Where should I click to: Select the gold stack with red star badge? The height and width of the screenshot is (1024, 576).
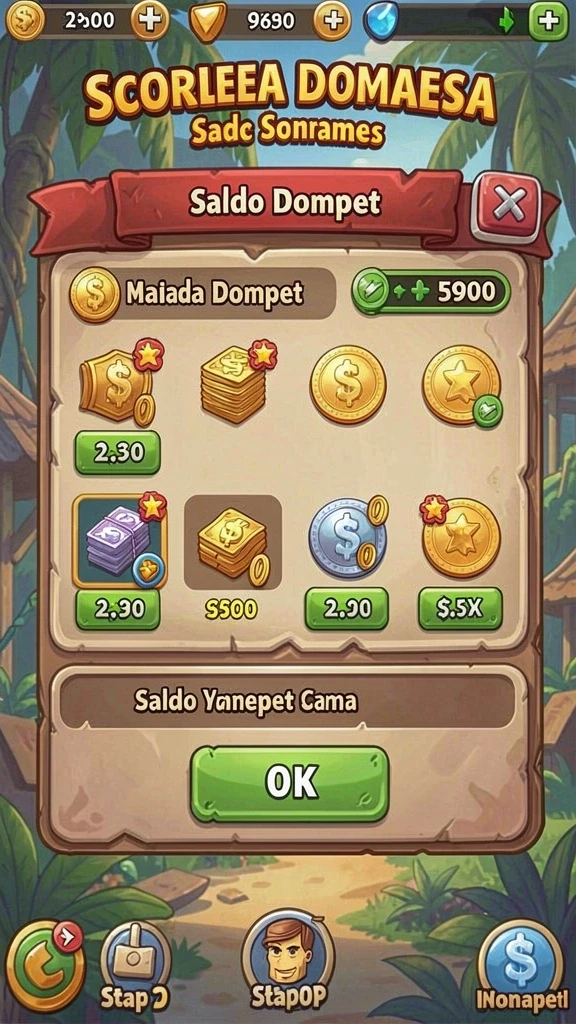pyautogui.click(x=236, y=382)
